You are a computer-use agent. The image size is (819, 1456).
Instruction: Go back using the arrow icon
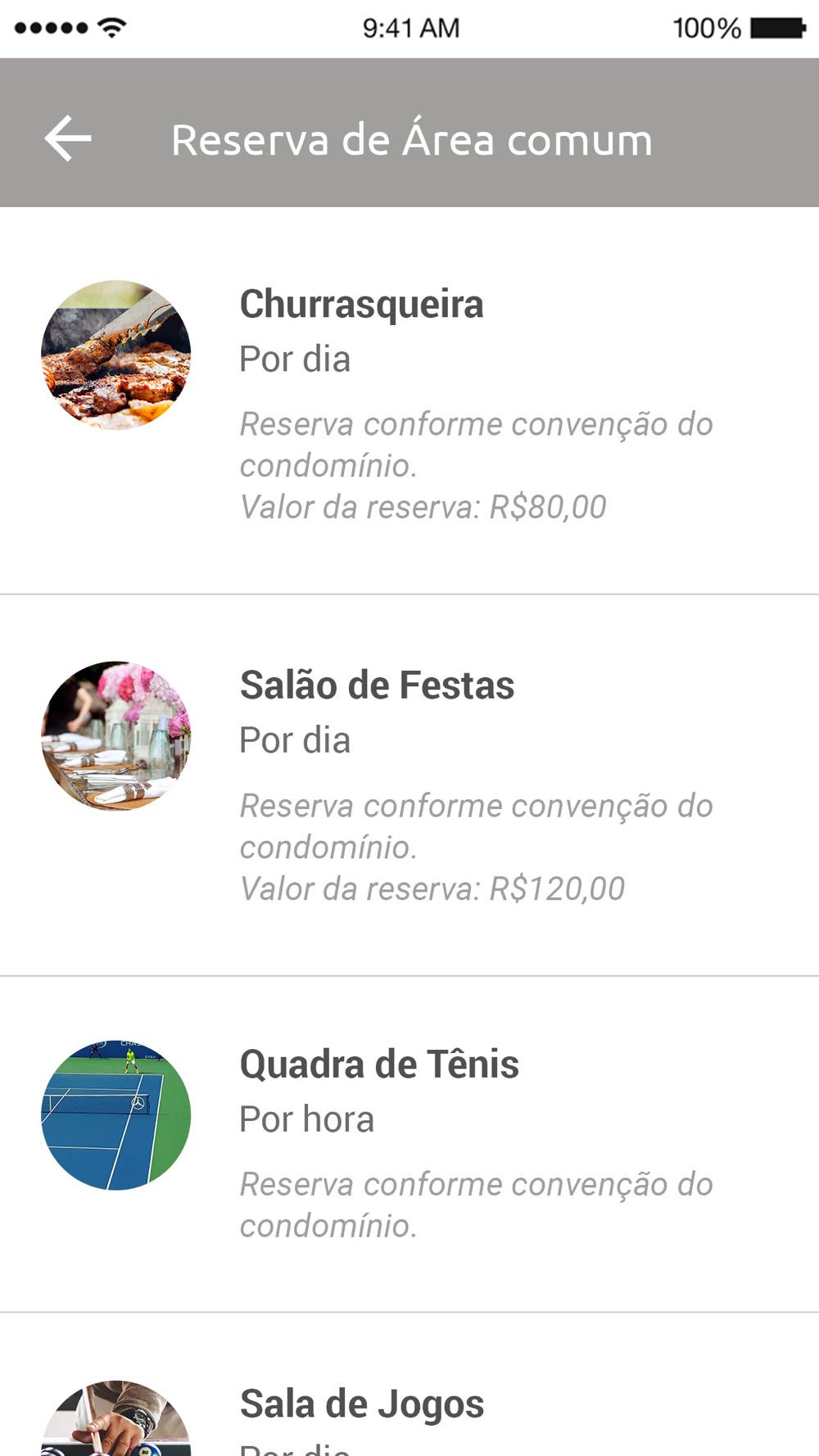click(x=68, y=138)
